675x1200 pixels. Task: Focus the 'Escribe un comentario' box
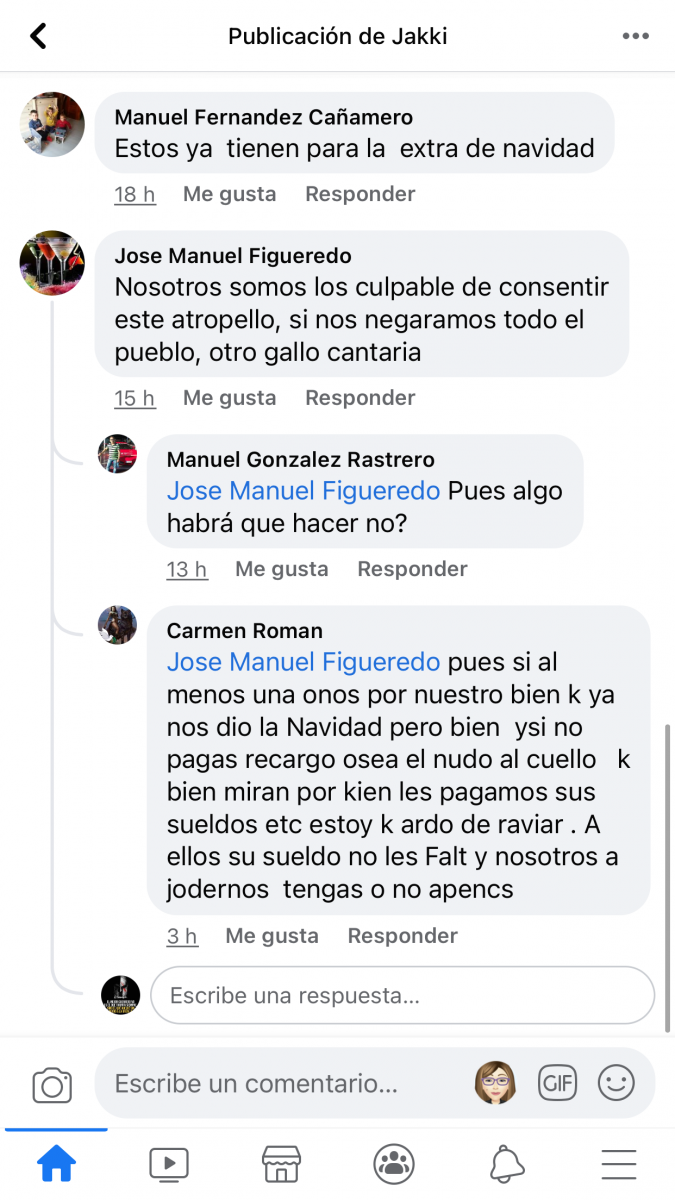280,1084
